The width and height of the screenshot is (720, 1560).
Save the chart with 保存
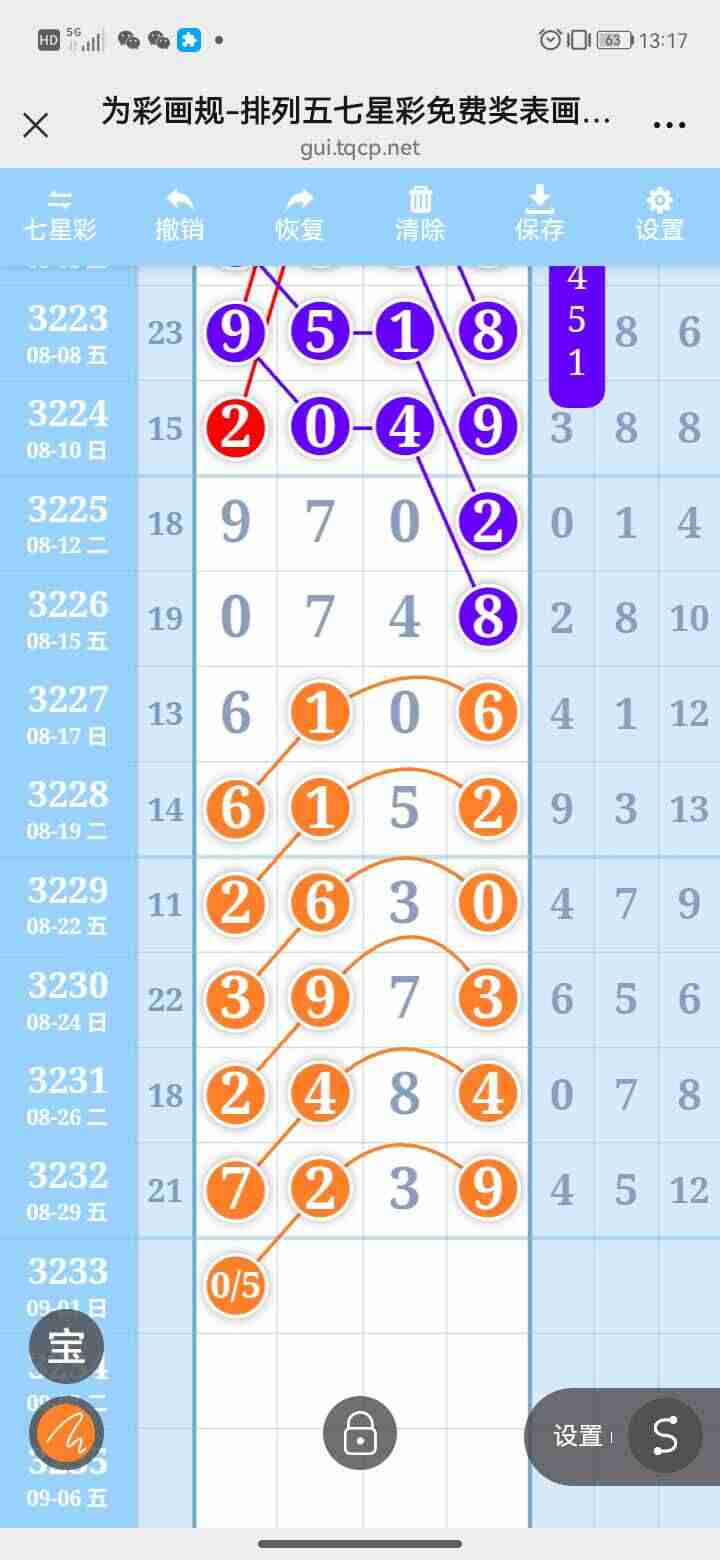click(x=540, y=214)
